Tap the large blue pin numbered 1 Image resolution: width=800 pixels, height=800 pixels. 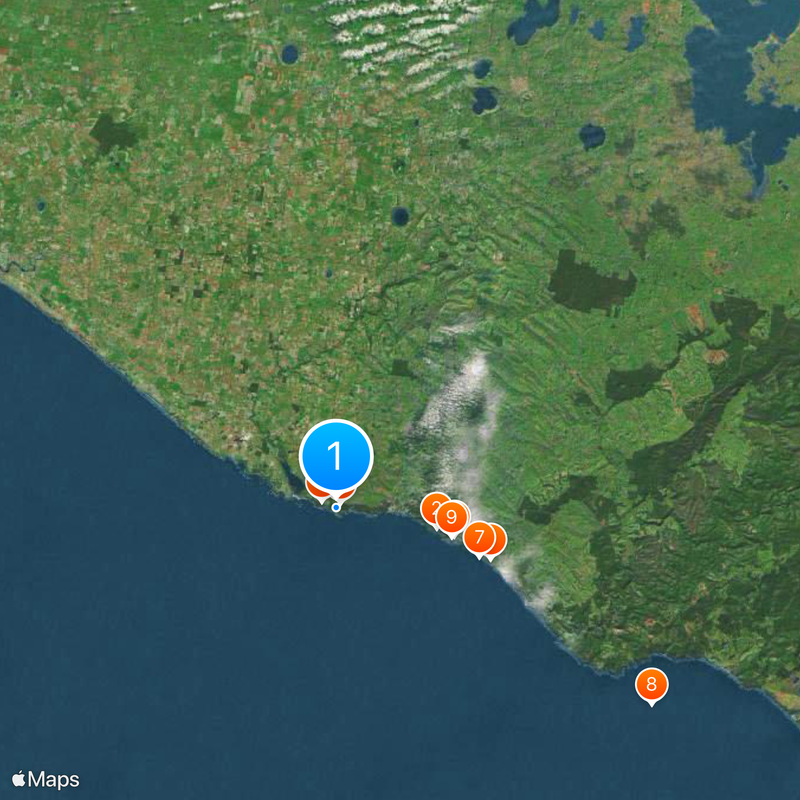335,457
